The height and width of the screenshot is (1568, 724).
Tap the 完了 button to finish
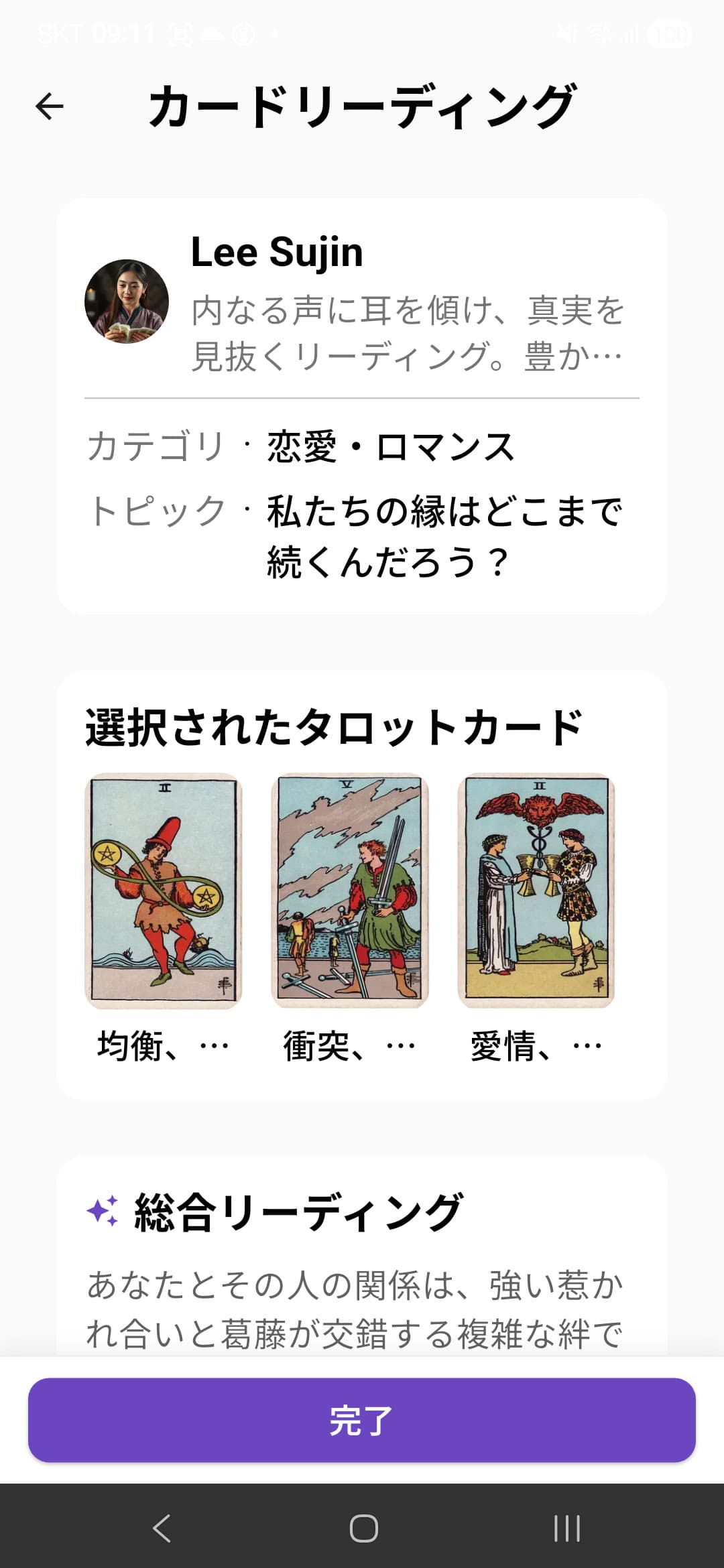click(x=362, y=1421)
